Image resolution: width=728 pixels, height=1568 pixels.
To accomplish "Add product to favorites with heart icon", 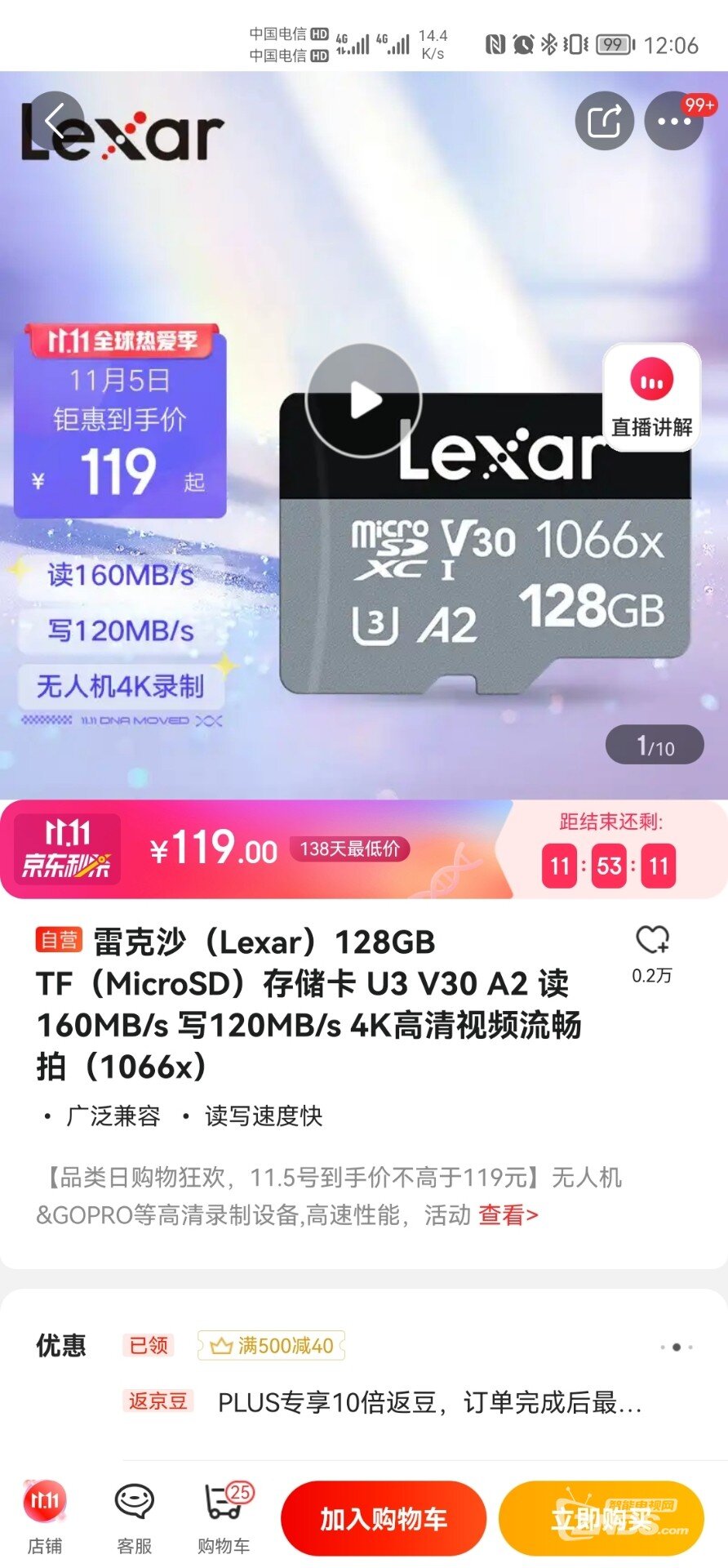I will (652, 941).
